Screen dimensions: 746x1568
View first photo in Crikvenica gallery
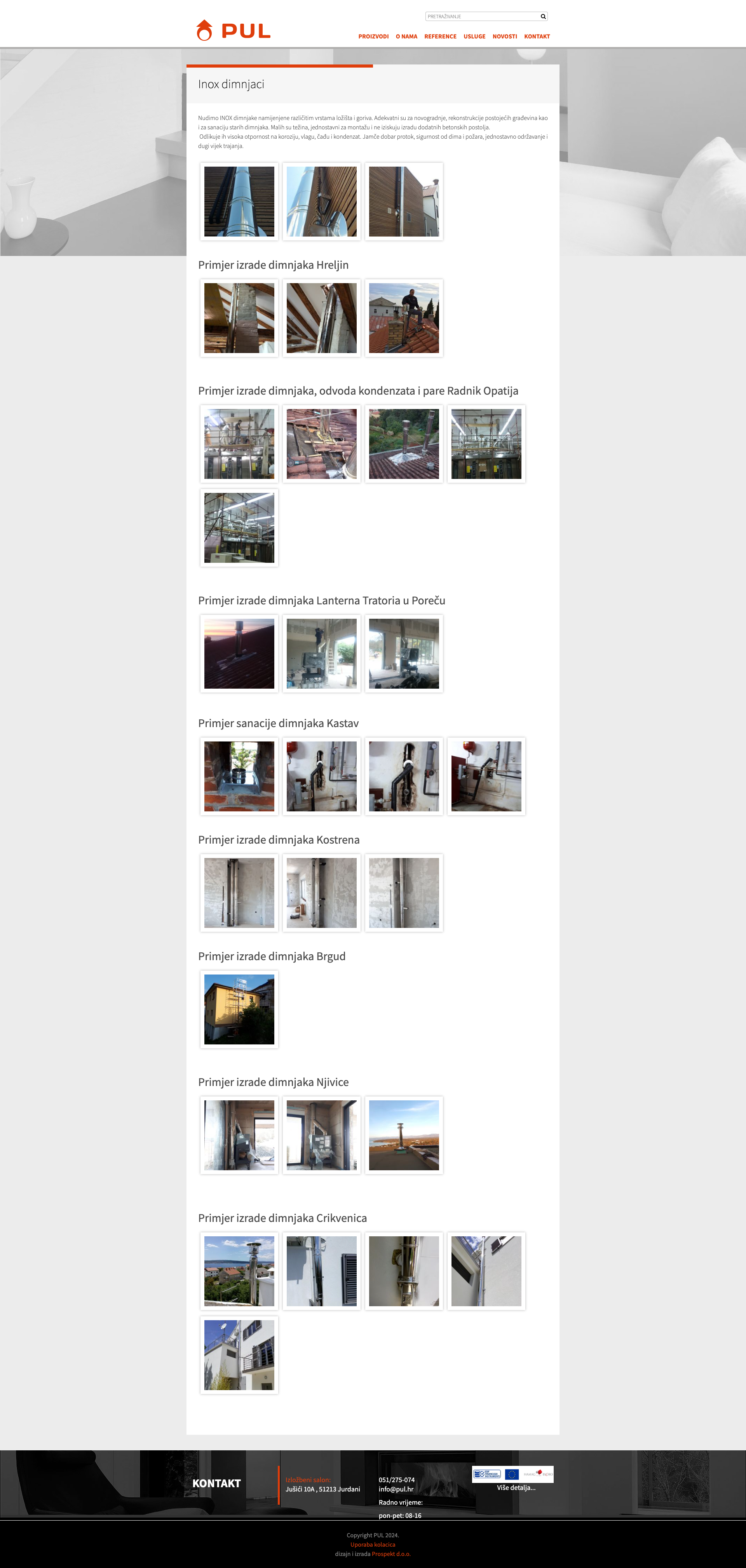tap(239, 1271)
